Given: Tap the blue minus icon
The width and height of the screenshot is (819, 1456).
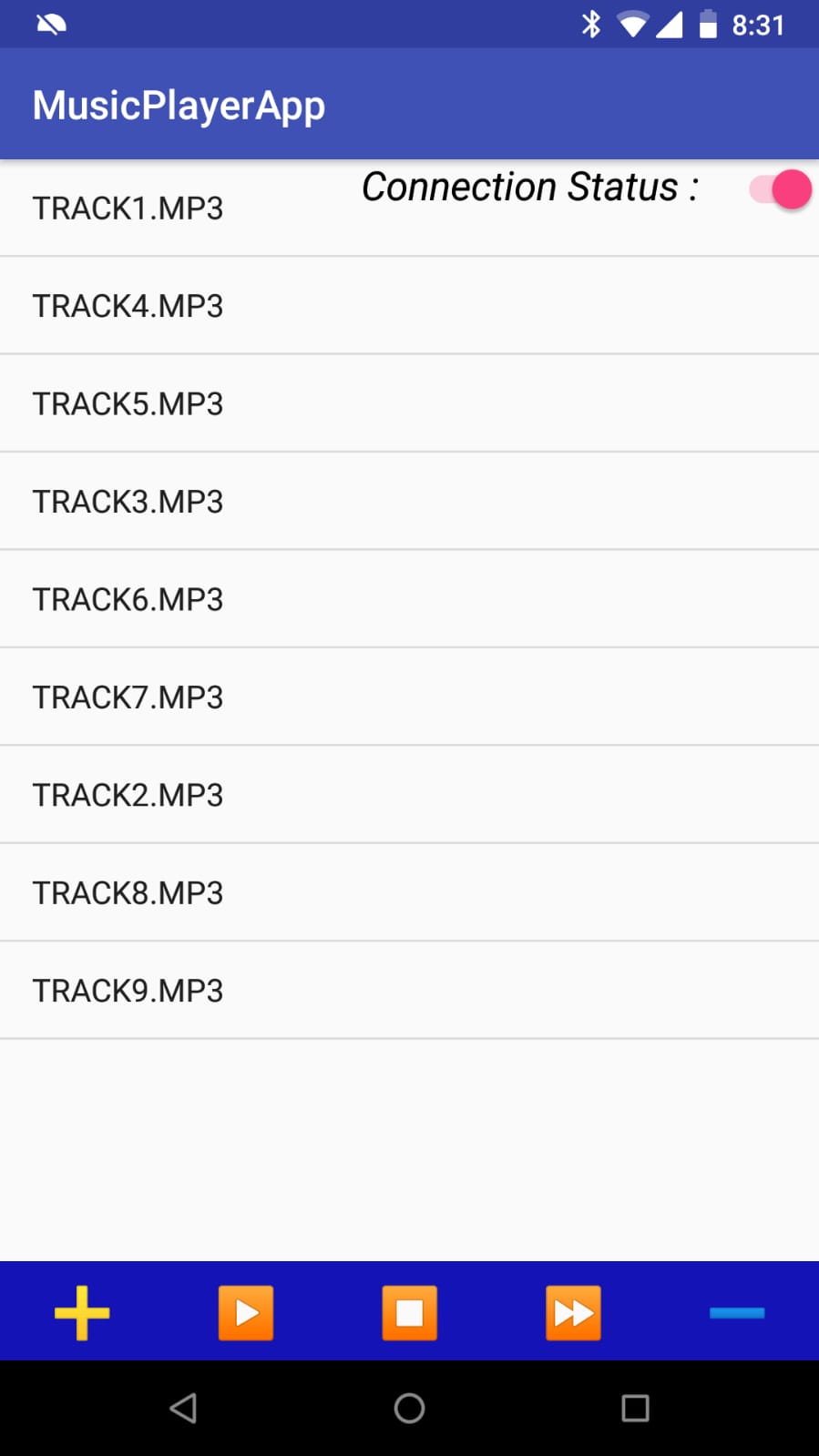Looking at the screenshot, I should click(x=737, y=1312).
